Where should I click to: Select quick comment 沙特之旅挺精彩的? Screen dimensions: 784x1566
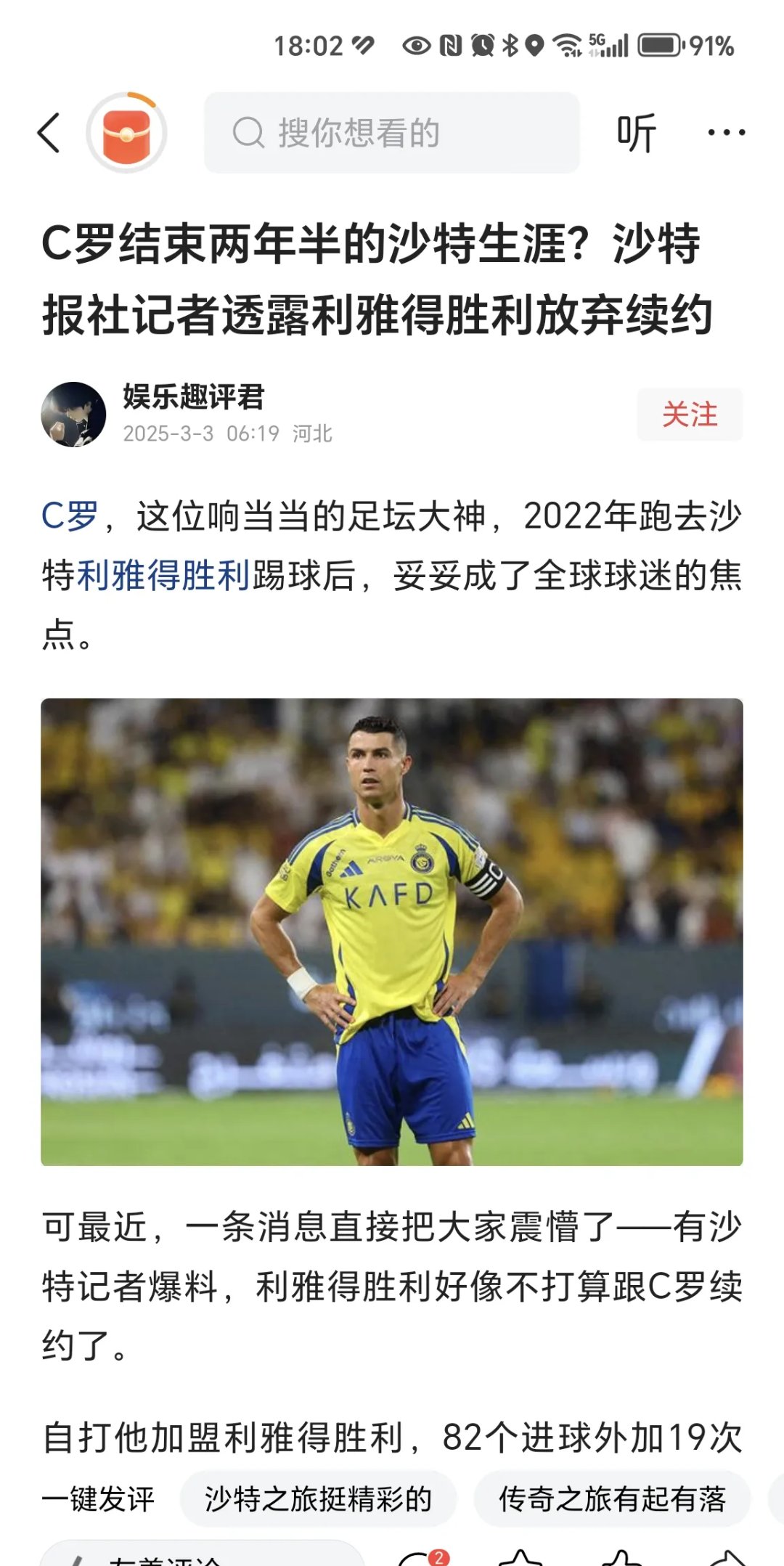pyautogui.click(x=318, y=1499)
